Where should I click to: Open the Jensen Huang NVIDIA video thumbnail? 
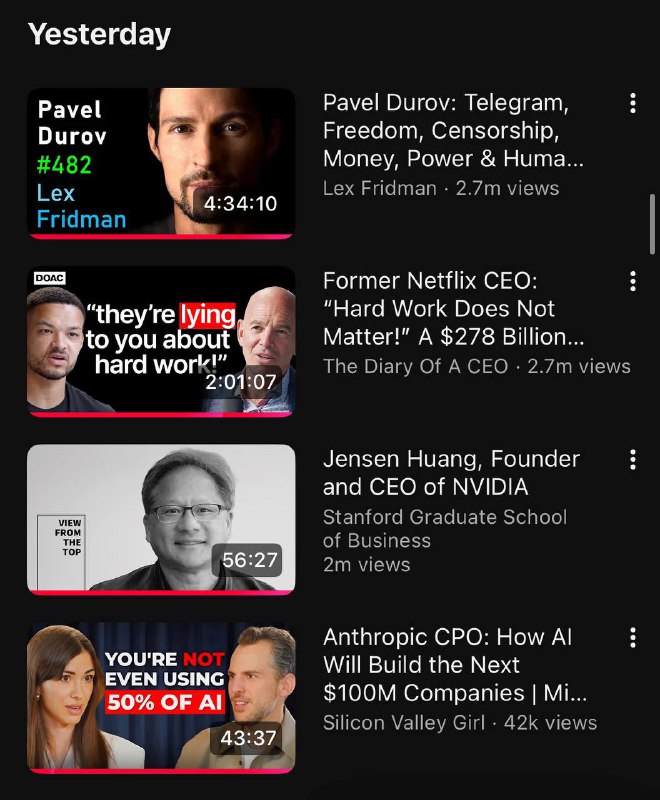click(x=161, y=519)
